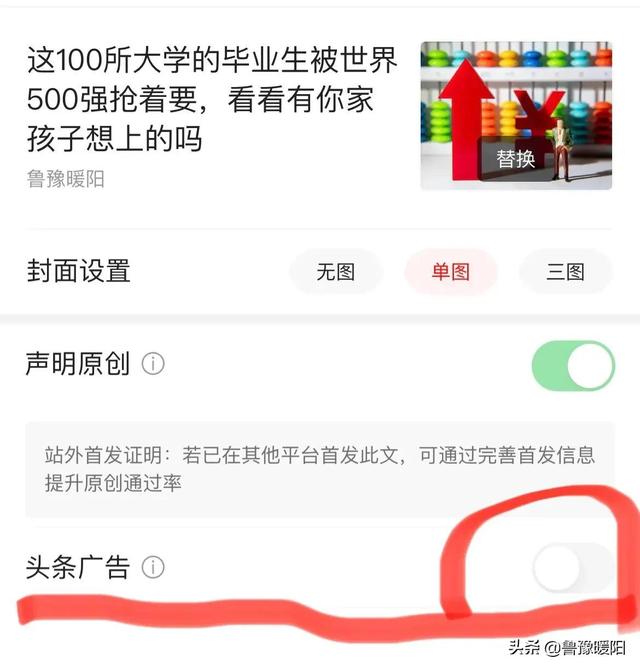Open the info icon beside 声明原创
Viewport: 640px width, 670px height.
153,364
